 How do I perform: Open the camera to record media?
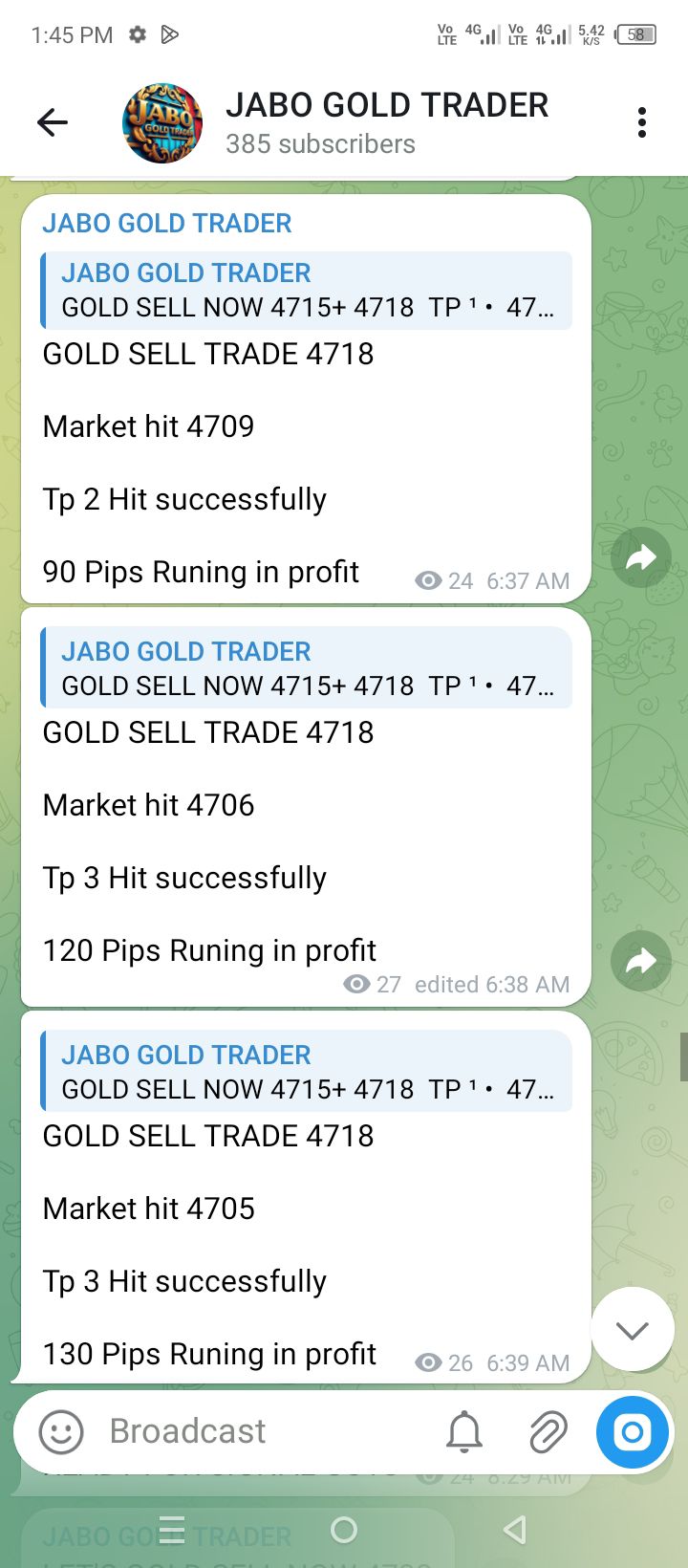632,1432
